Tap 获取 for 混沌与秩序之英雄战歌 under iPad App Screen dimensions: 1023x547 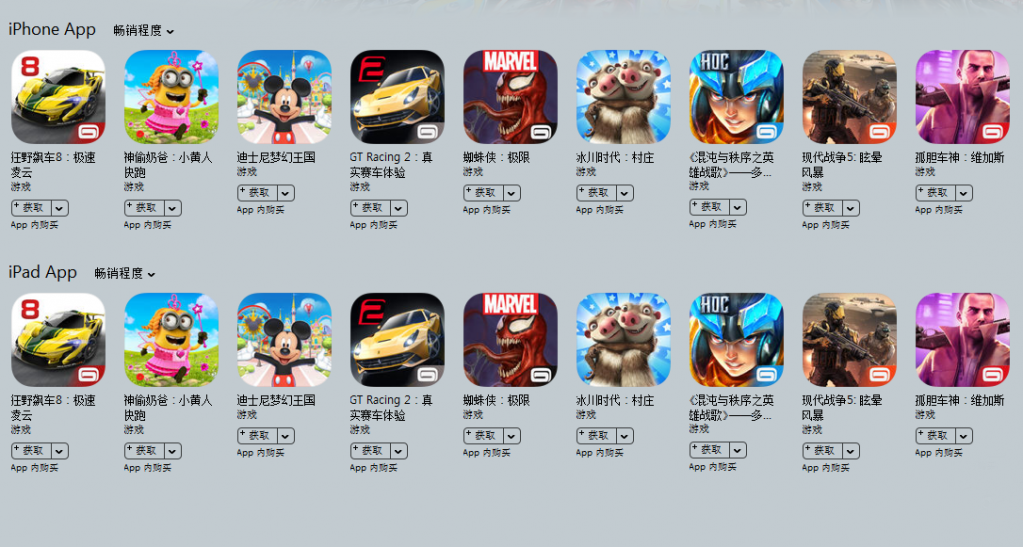[x=709, y=451]
